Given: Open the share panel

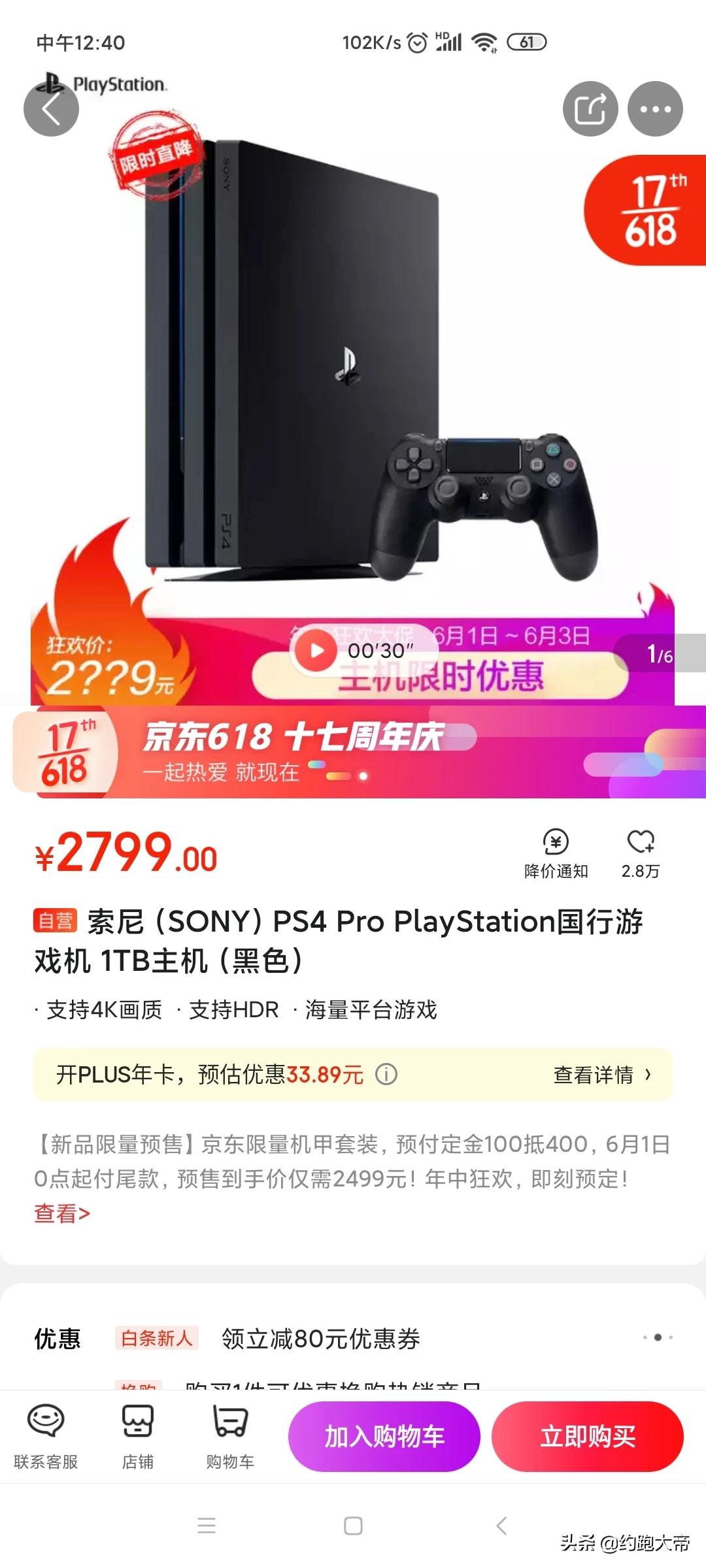Looking at the screenshot, I should pos(589,108).
